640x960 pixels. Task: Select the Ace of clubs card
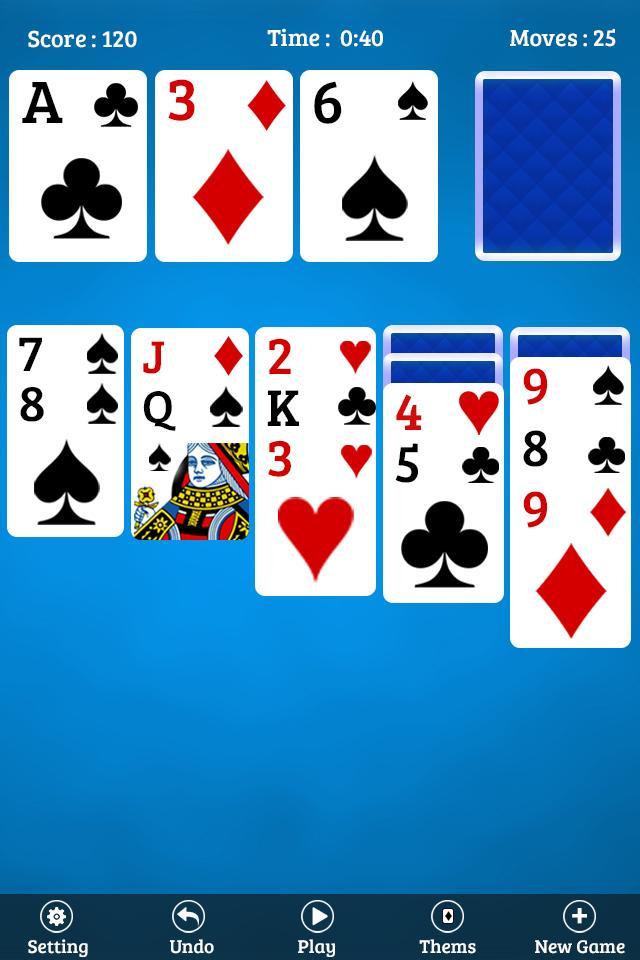click(x=78, y=166)
